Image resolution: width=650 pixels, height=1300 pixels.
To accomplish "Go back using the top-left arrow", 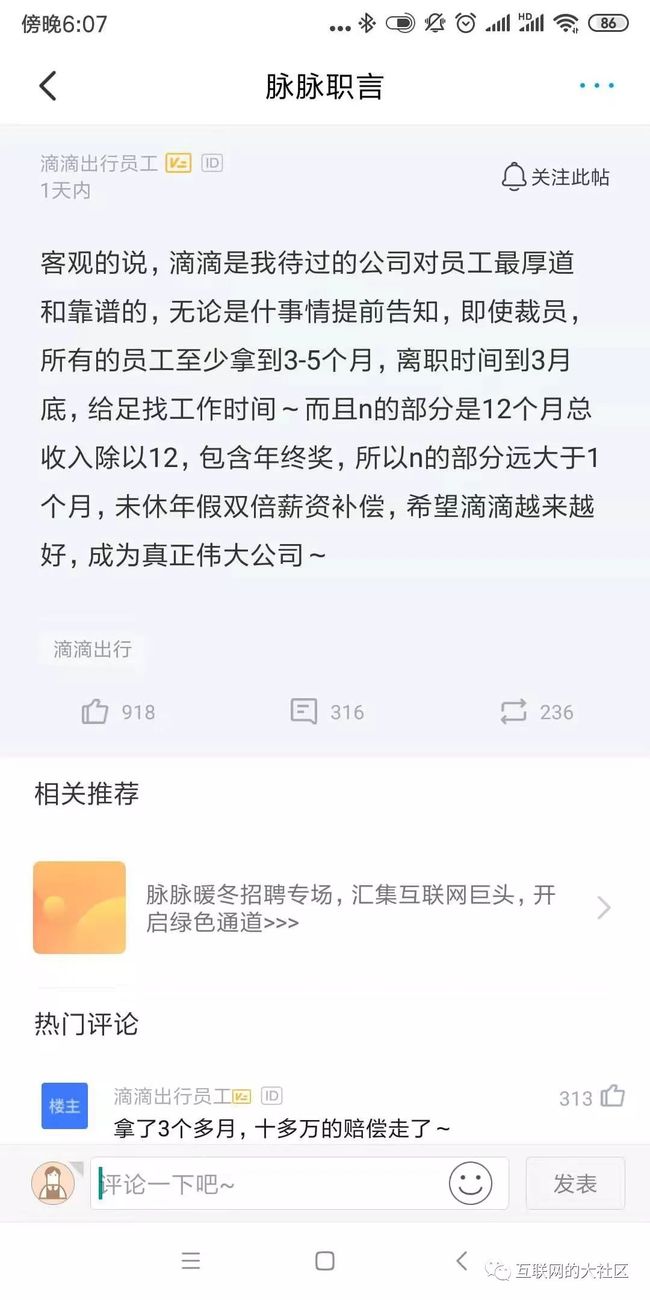I will [47, 86].
